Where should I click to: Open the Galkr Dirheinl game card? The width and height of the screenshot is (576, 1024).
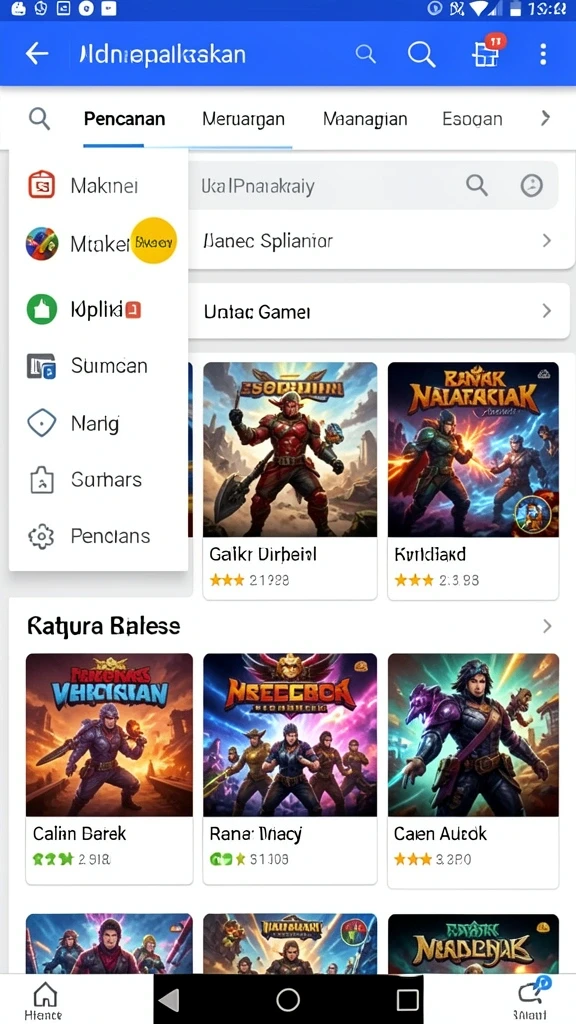coord(290,481)
